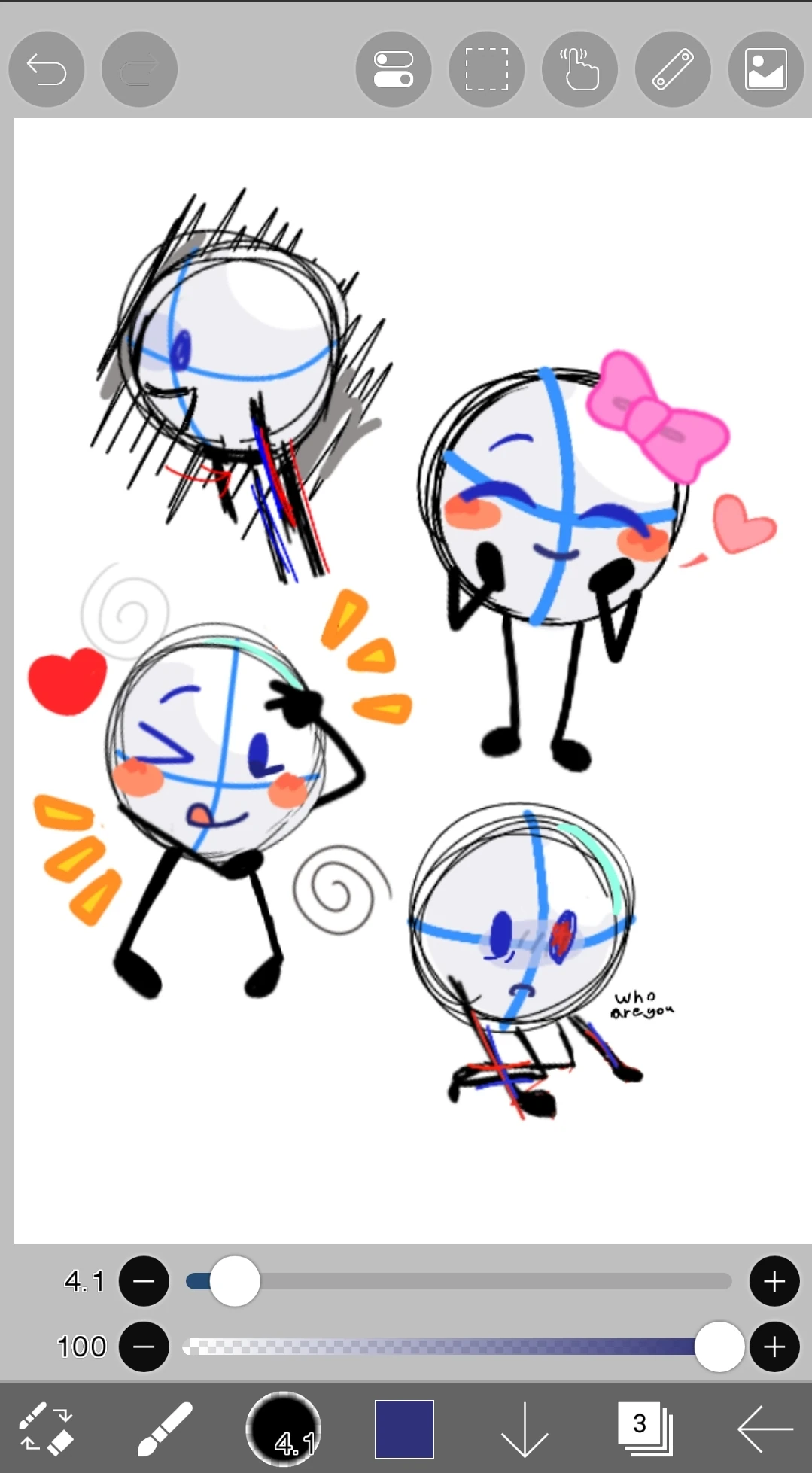The image size is (812, 1473).
Task: Open the ruler tool
Action: click(x=673, y=69)
